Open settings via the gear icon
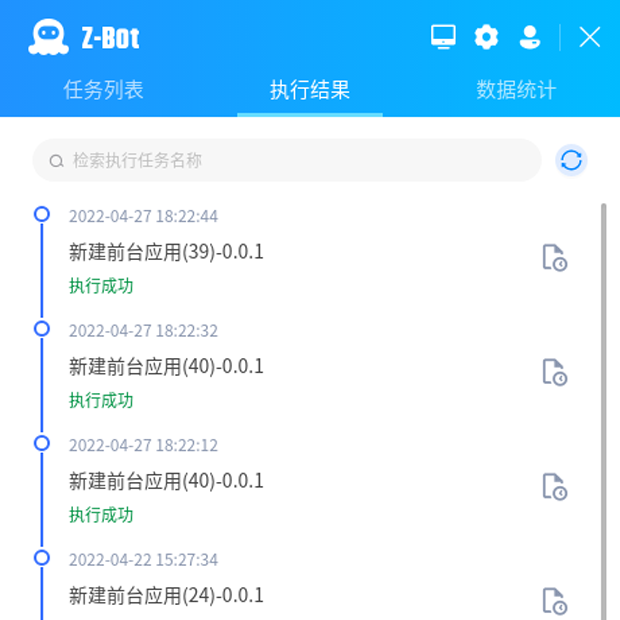The width and height of the screenshot is (620, 620). (486, 38)
